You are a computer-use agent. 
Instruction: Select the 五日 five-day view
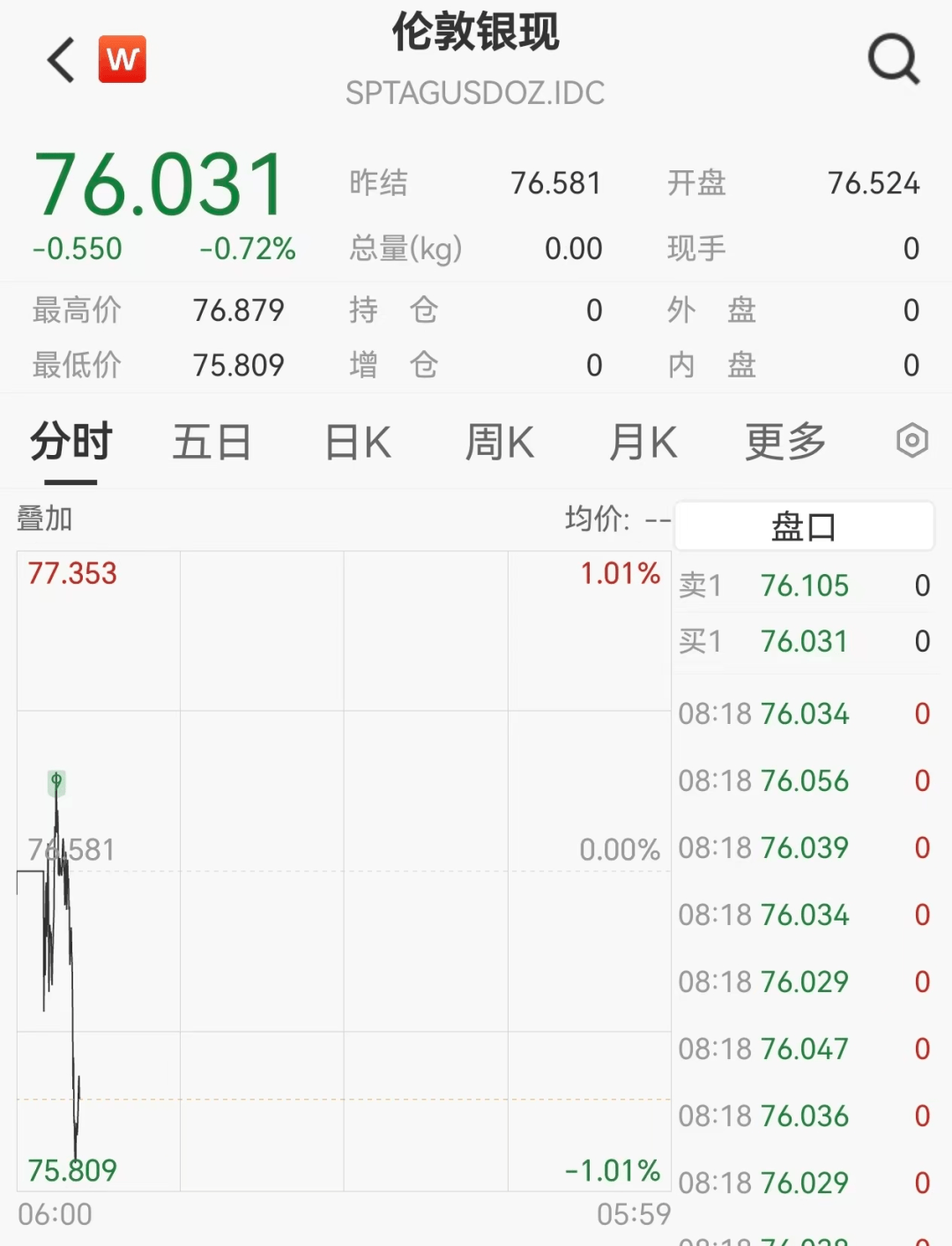coord(212,443)
